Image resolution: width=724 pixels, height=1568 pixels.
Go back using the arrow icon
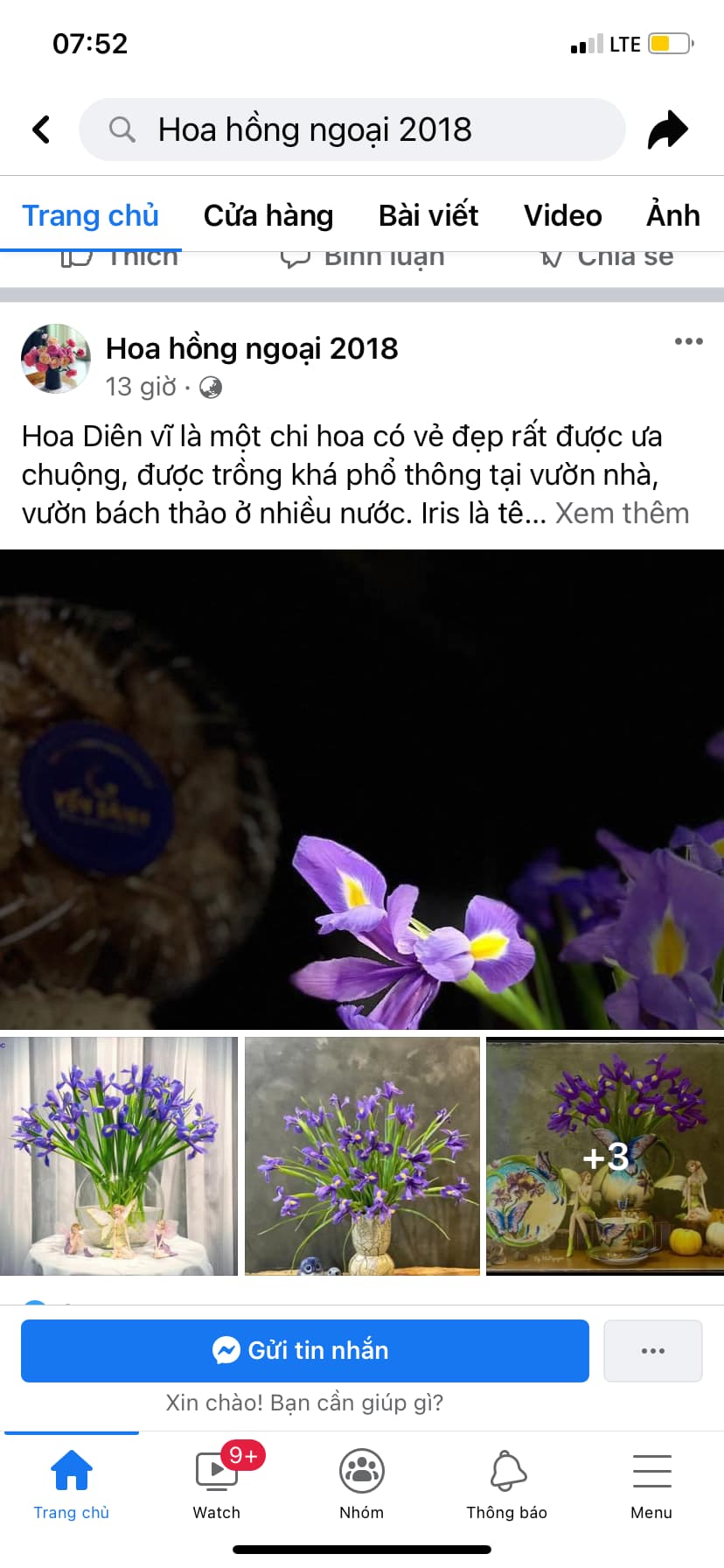[41, 129]
